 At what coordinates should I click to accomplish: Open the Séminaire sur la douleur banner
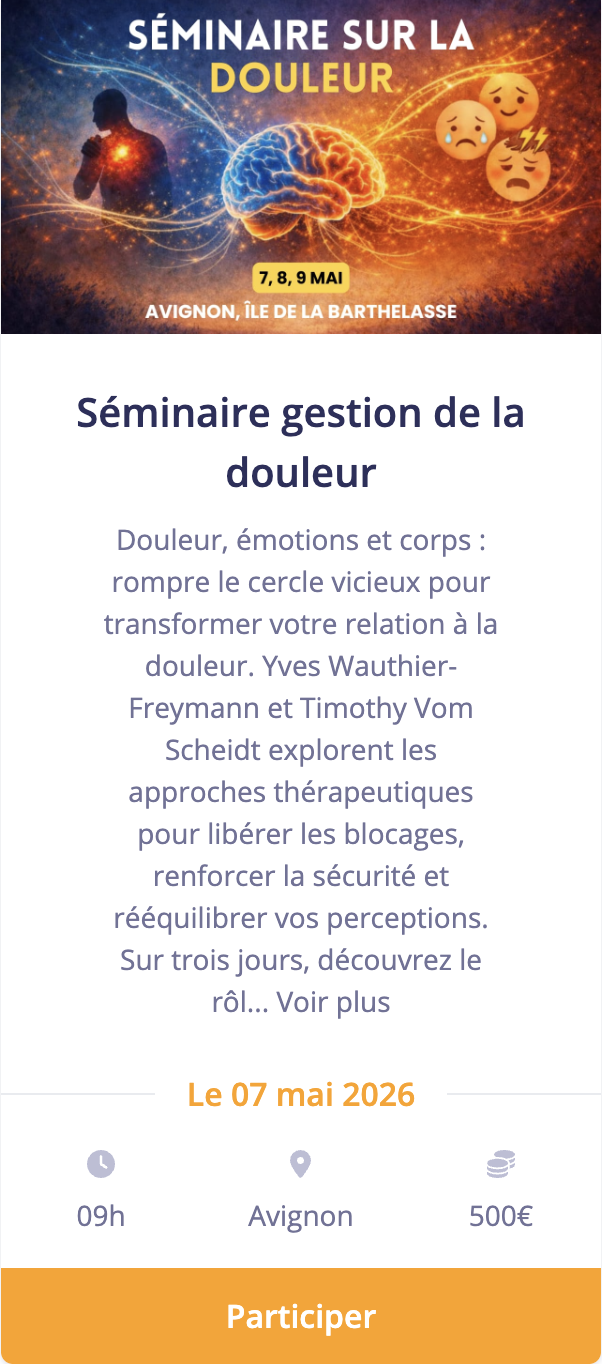click(x=301, y=167)
